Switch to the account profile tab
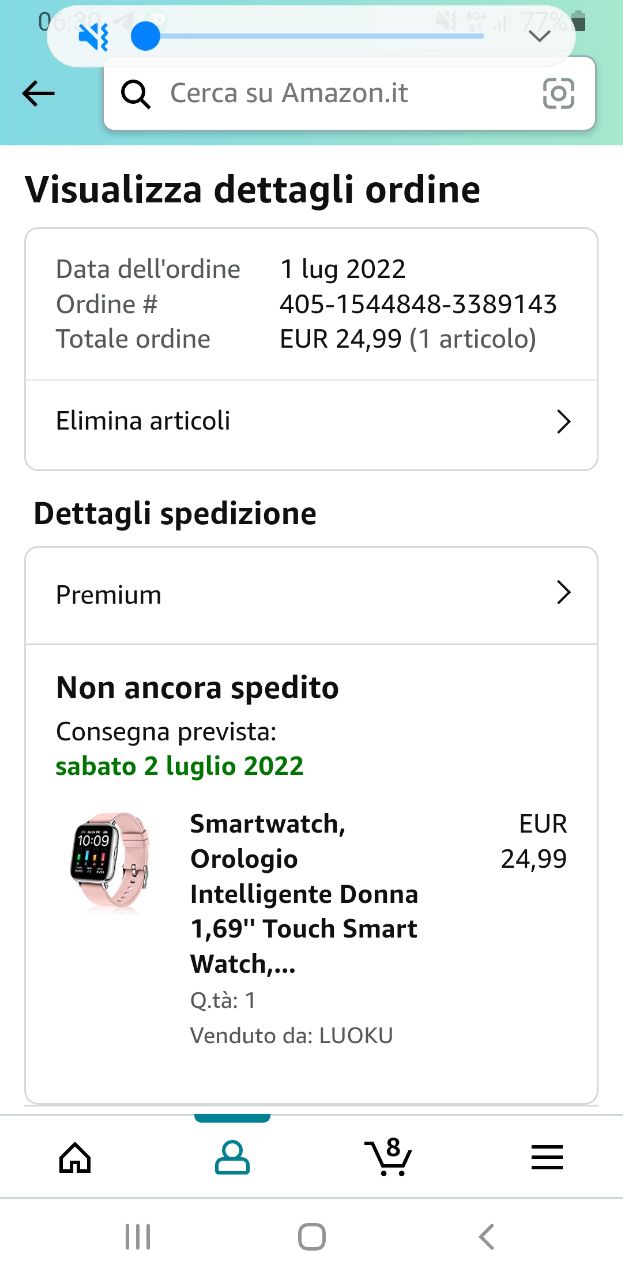 tap(232, 1158)
